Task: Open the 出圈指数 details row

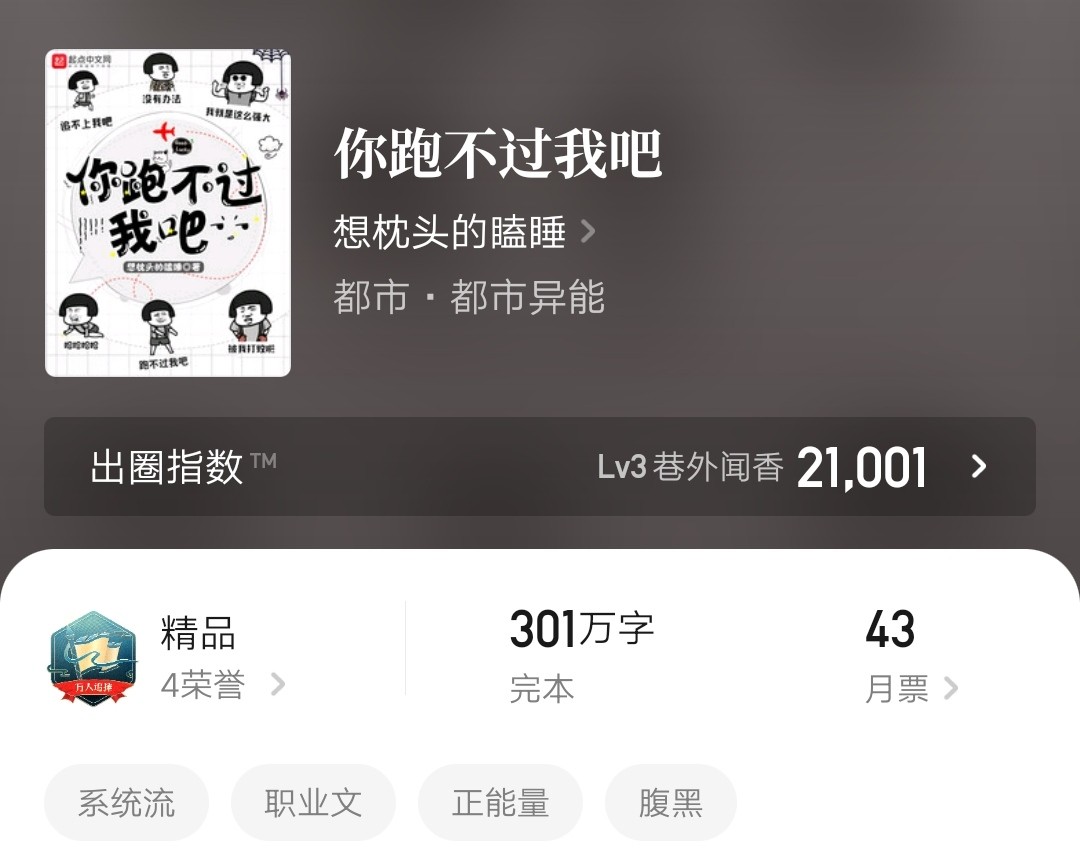Action: pos(540,467)
